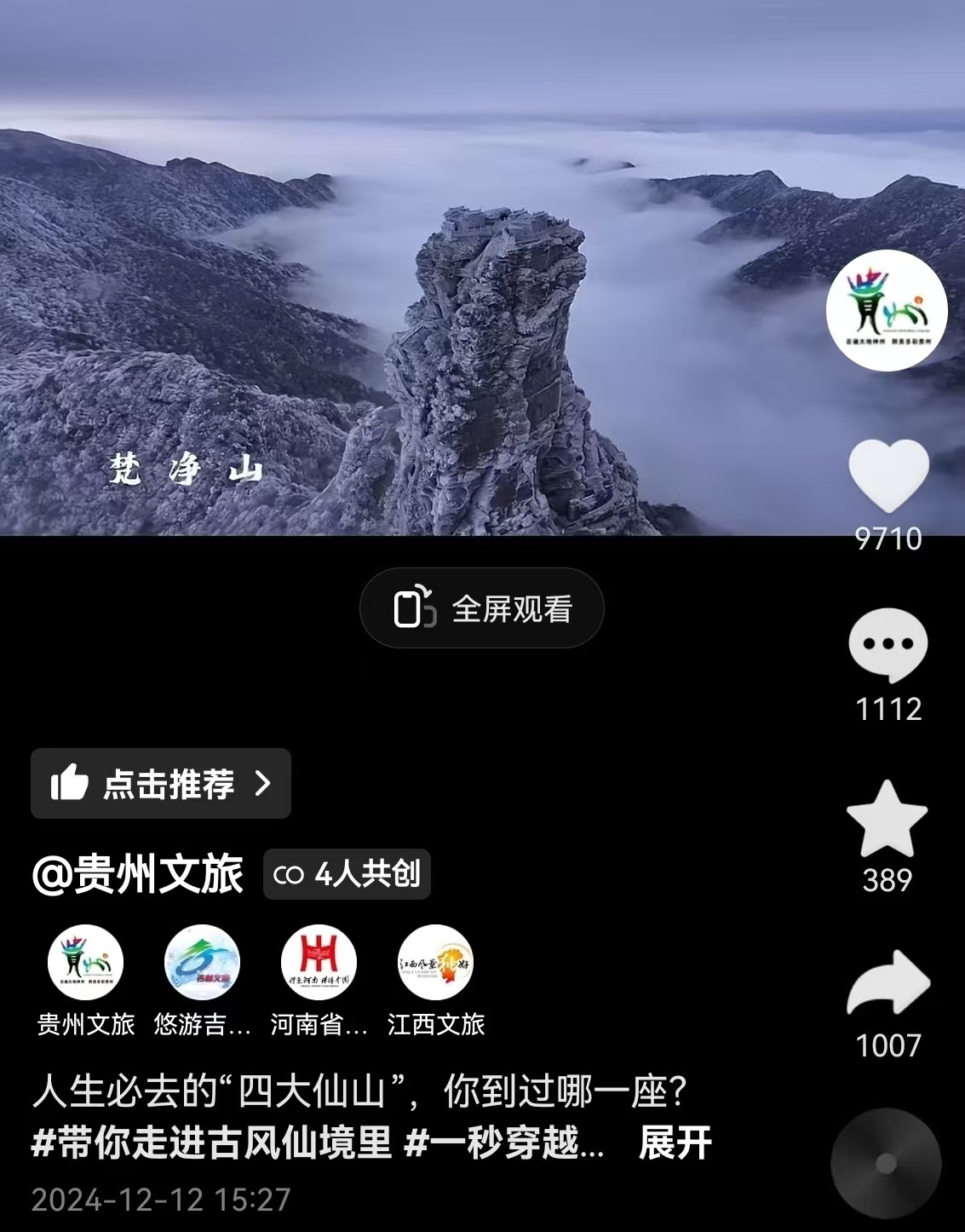Image resolution: width=965 pixels, height=1232 pixels.
Task: Open 贵州文旅 avatar on the right side
Action: (x=887, y=310)
